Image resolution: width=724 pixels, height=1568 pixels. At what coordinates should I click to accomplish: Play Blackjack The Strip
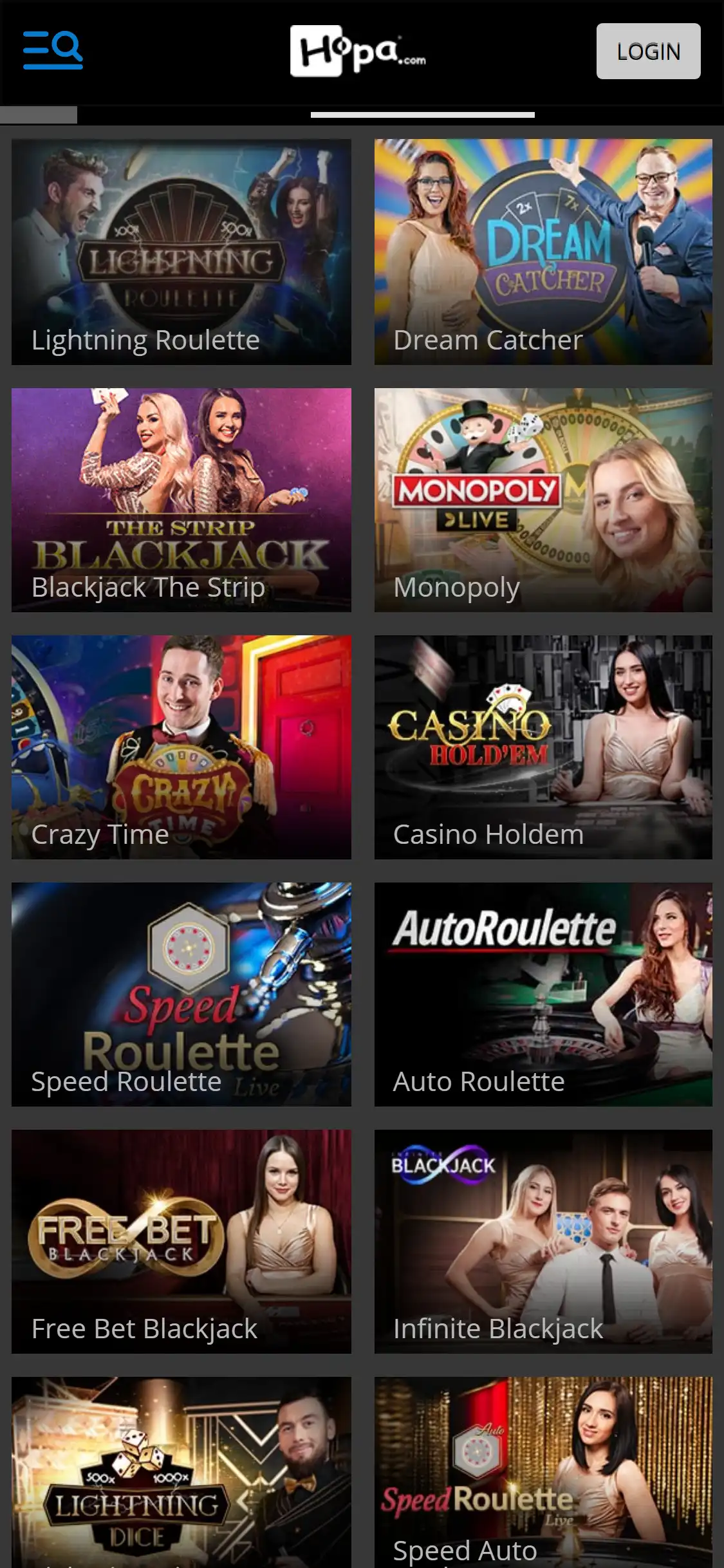pyautogui.click(x=181, y=499)
